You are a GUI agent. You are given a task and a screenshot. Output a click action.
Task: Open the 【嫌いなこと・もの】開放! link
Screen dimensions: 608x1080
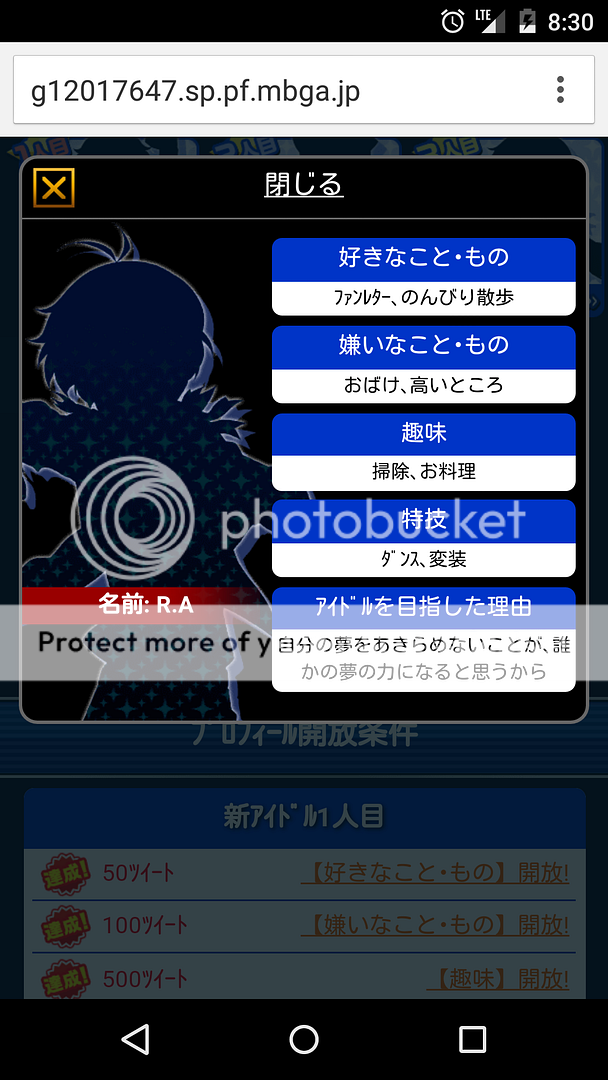pos(435,925)
